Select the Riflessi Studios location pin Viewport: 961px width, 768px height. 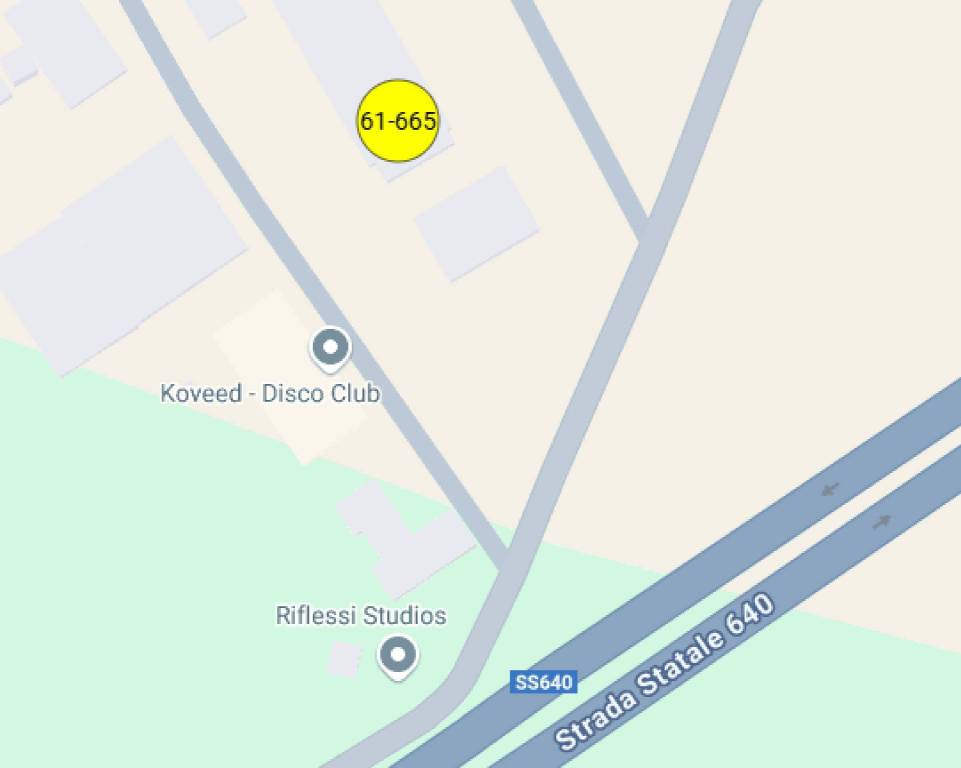pyautogui.click(x=398, y=656)
